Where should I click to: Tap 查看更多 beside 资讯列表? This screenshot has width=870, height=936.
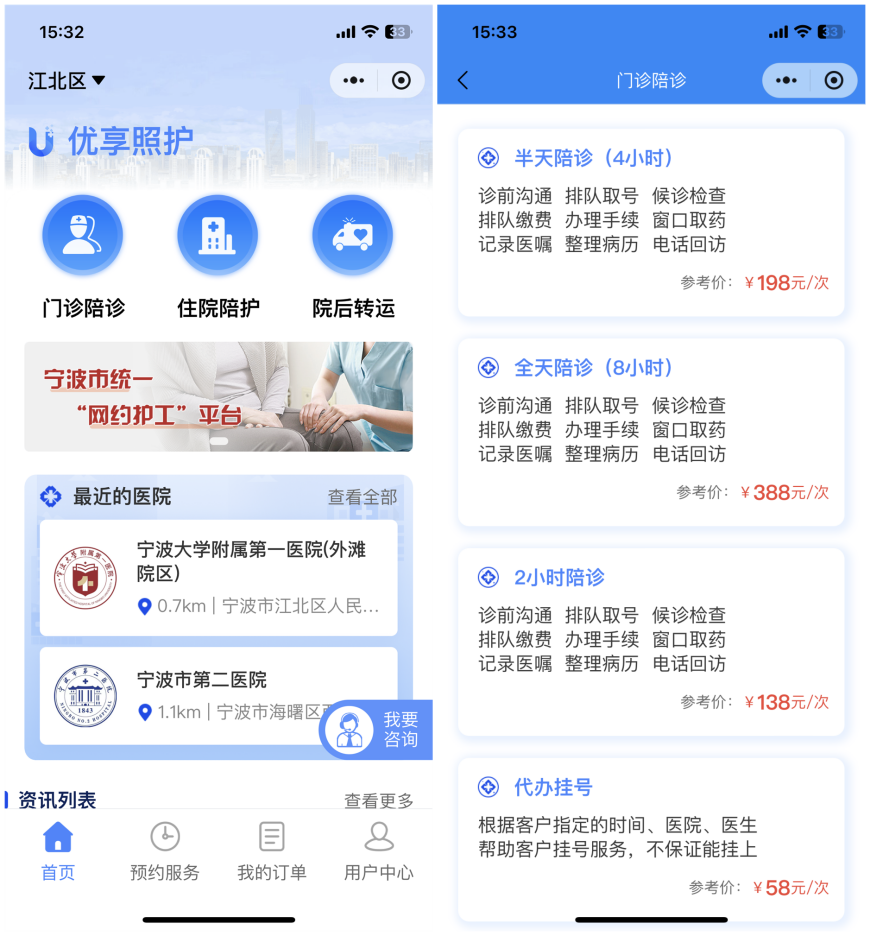[378, 801]
